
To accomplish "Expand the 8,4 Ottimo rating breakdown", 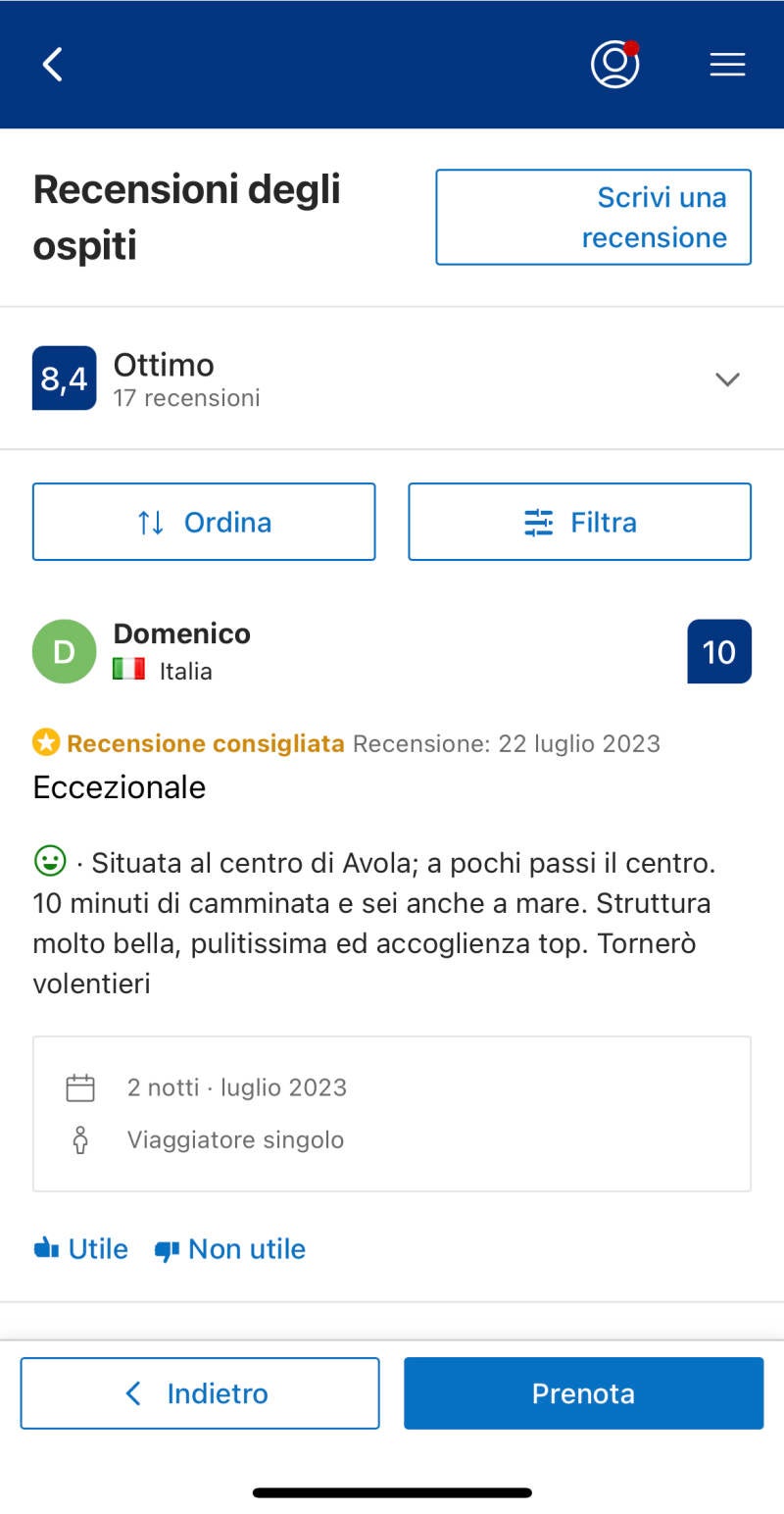I will coord(726,379).
